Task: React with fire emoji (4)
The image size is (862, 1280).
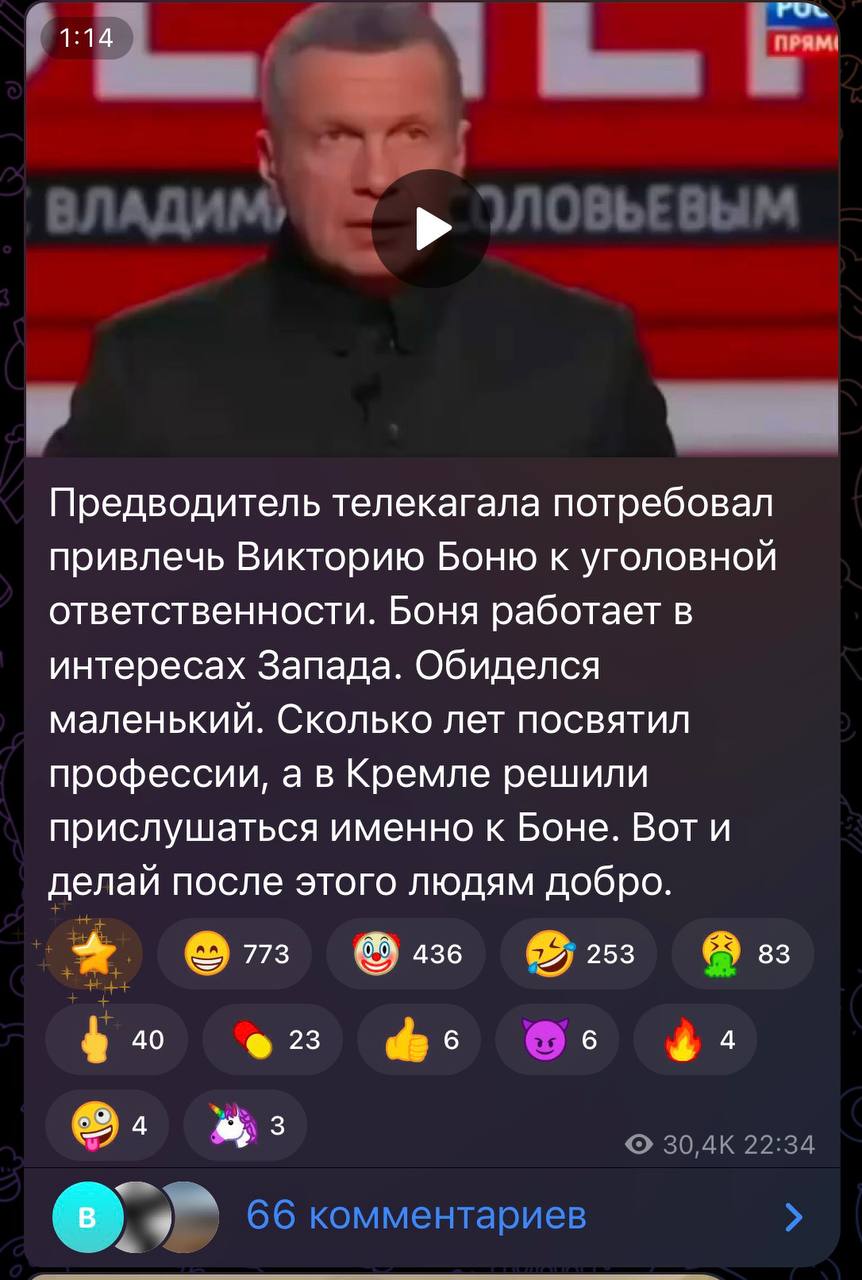Action: tap(695, 1040)
